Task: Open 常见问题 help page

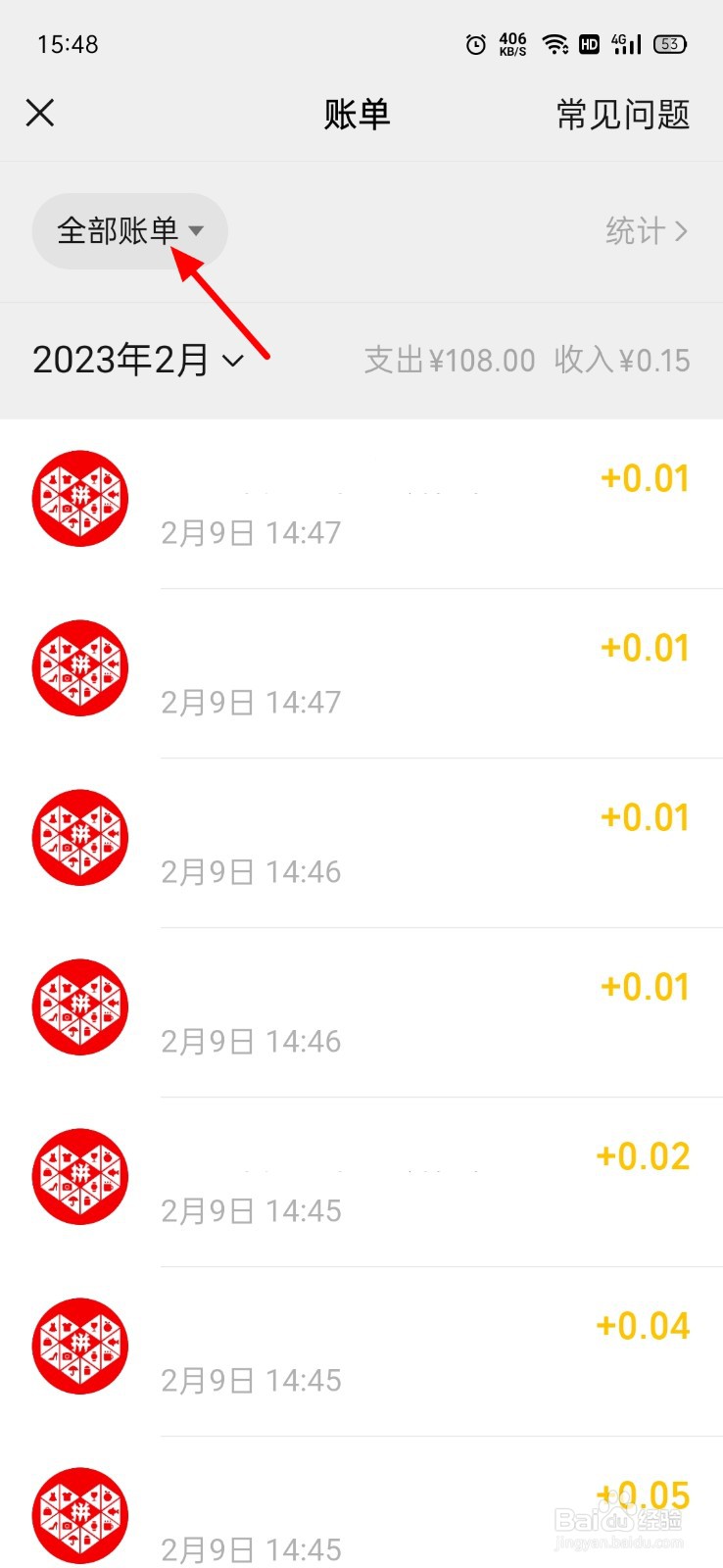Action: click(x=622, y=115)
